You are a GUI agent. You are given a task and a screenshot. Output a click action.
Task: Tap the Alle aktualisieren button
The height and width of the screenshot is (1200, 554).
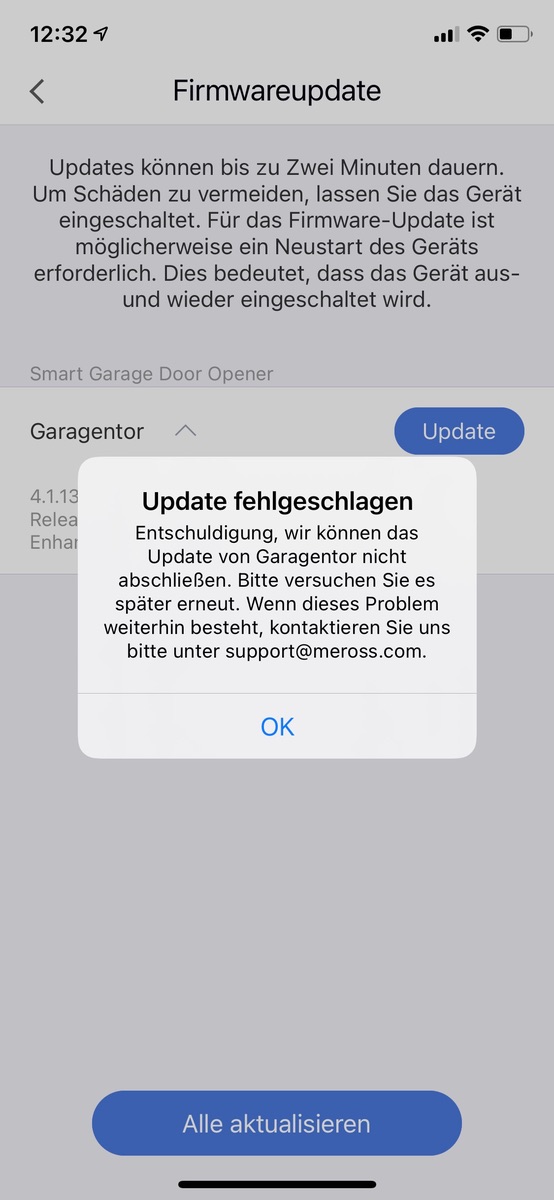click(277, 1123)
